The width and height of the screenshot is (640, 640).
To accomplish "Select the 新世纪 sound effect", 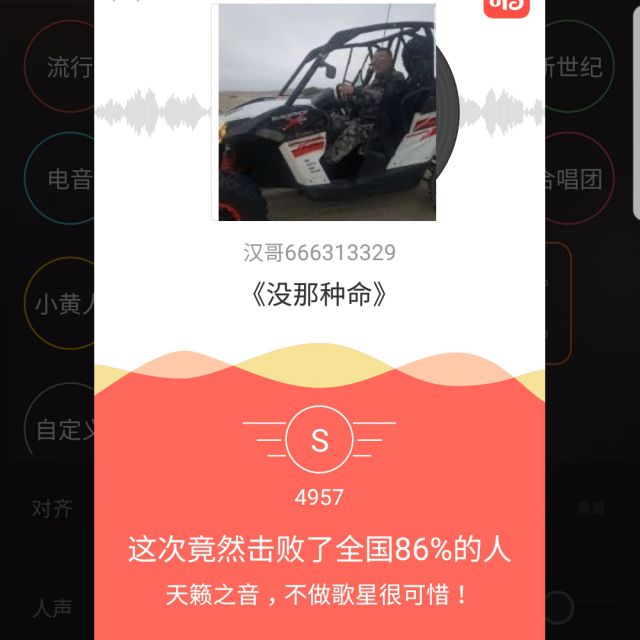I will click(580, 66).
